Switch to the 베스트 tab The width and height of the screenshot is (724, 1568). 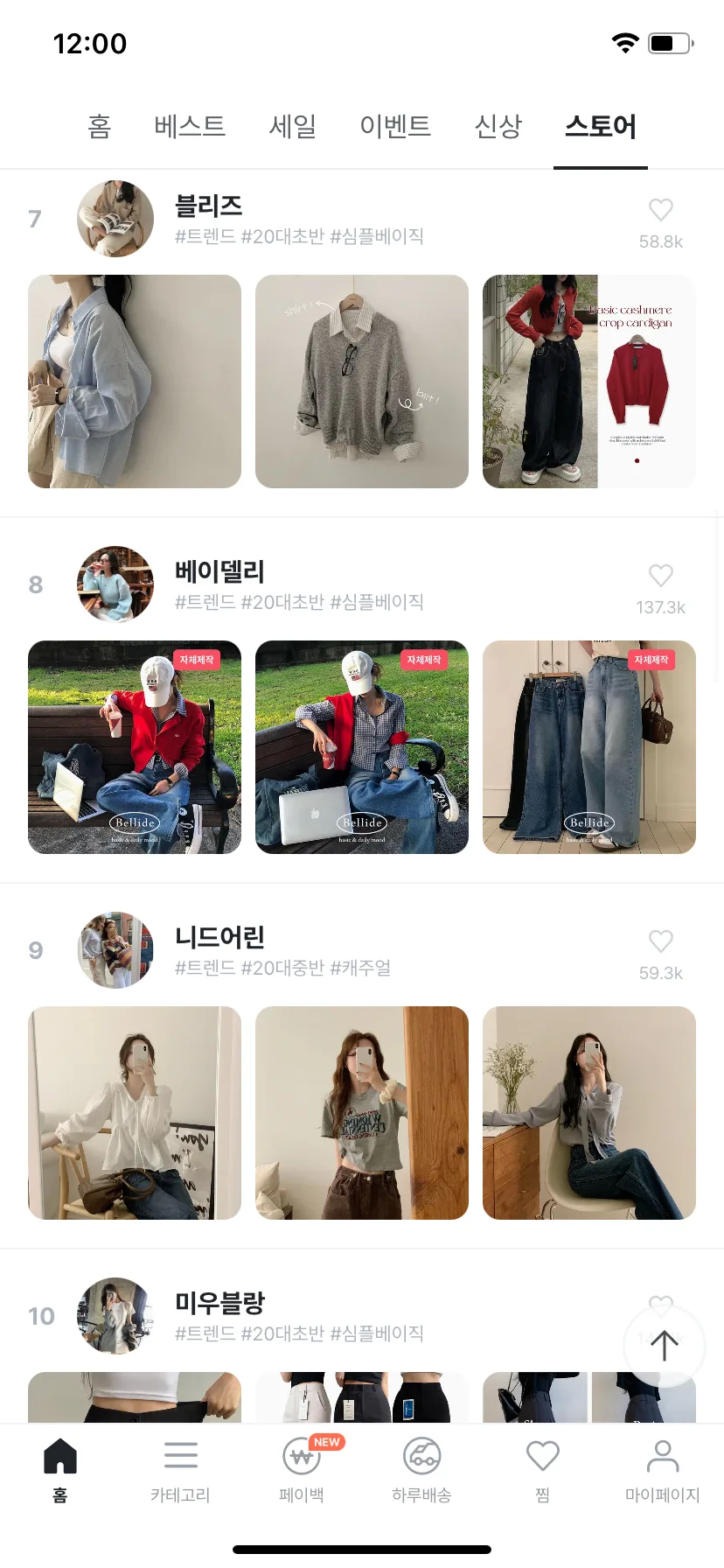(x=190, y=127)
